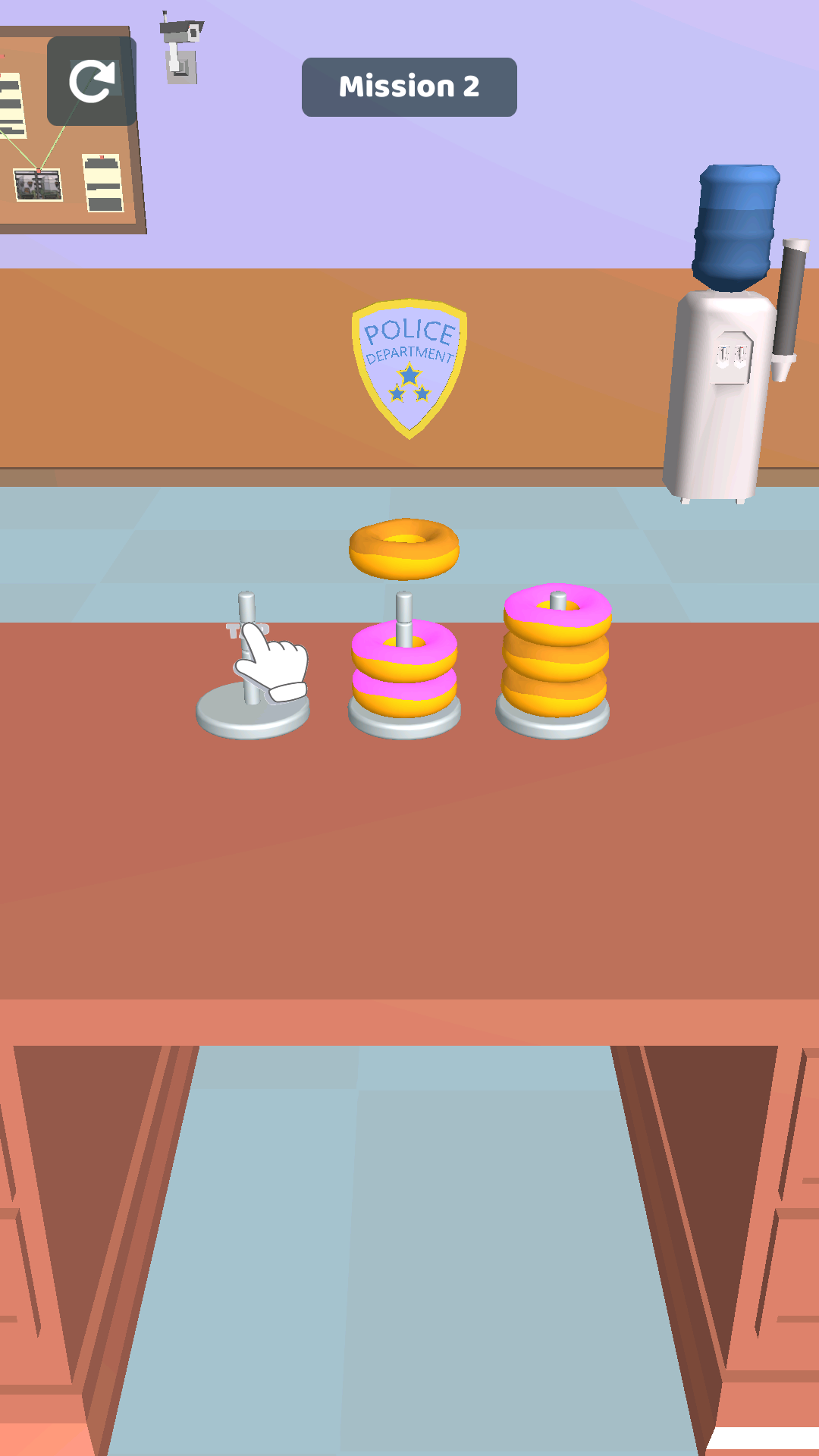Restart the level with the reload icon
The height and width of the screenshot is (1456, 819).
[92, 81]
